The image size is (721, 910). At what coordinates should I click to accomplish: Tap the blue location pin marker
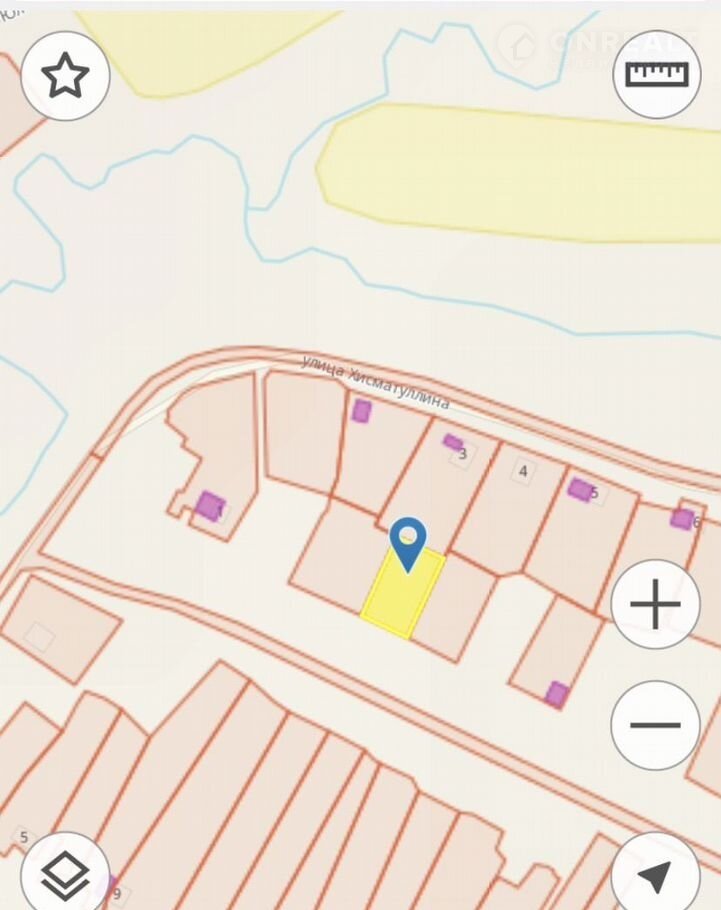(x=408, y=543)
